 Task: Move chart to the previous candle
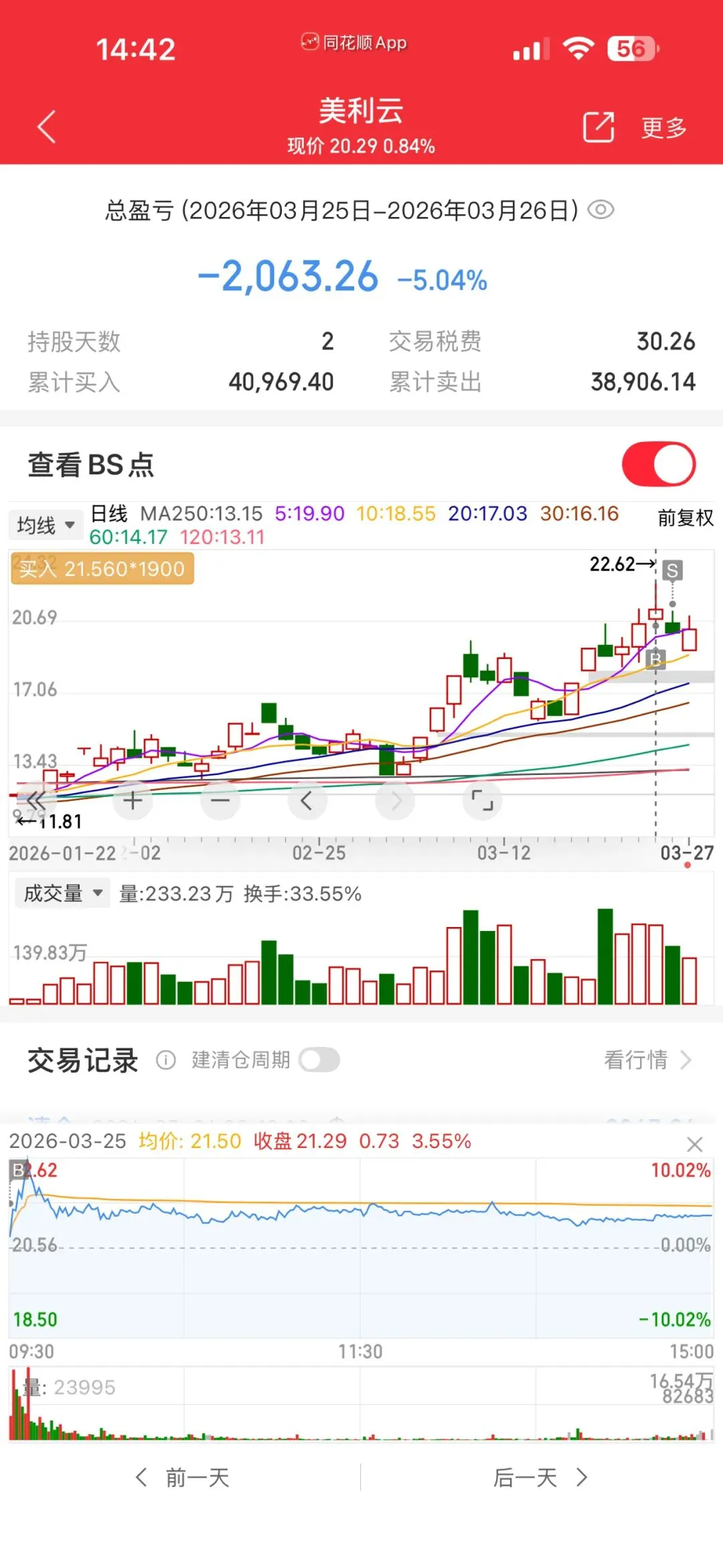click(x=307, y=800)
